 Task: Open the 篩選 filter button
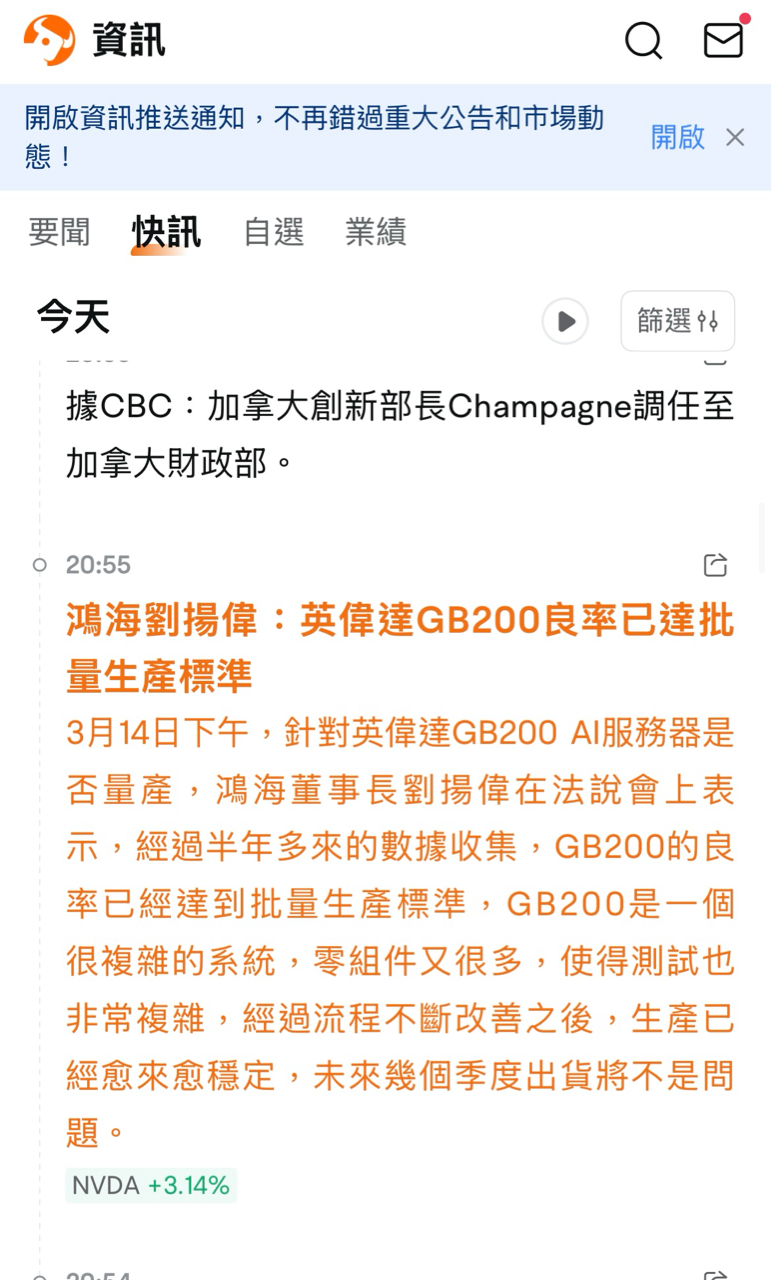coord(677,321)
